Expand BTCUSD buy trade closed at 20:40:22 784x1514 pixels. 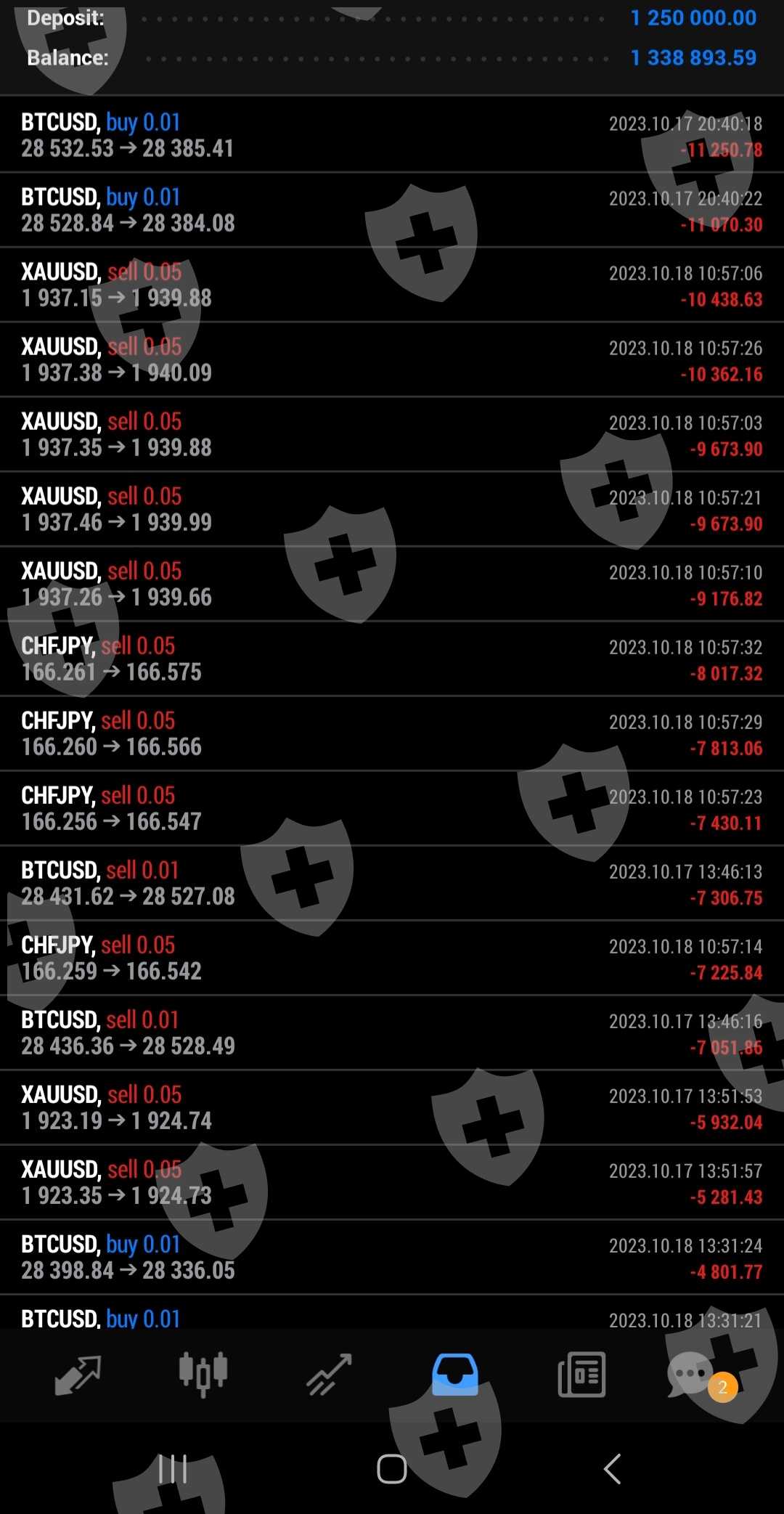[x=392, y=210]
